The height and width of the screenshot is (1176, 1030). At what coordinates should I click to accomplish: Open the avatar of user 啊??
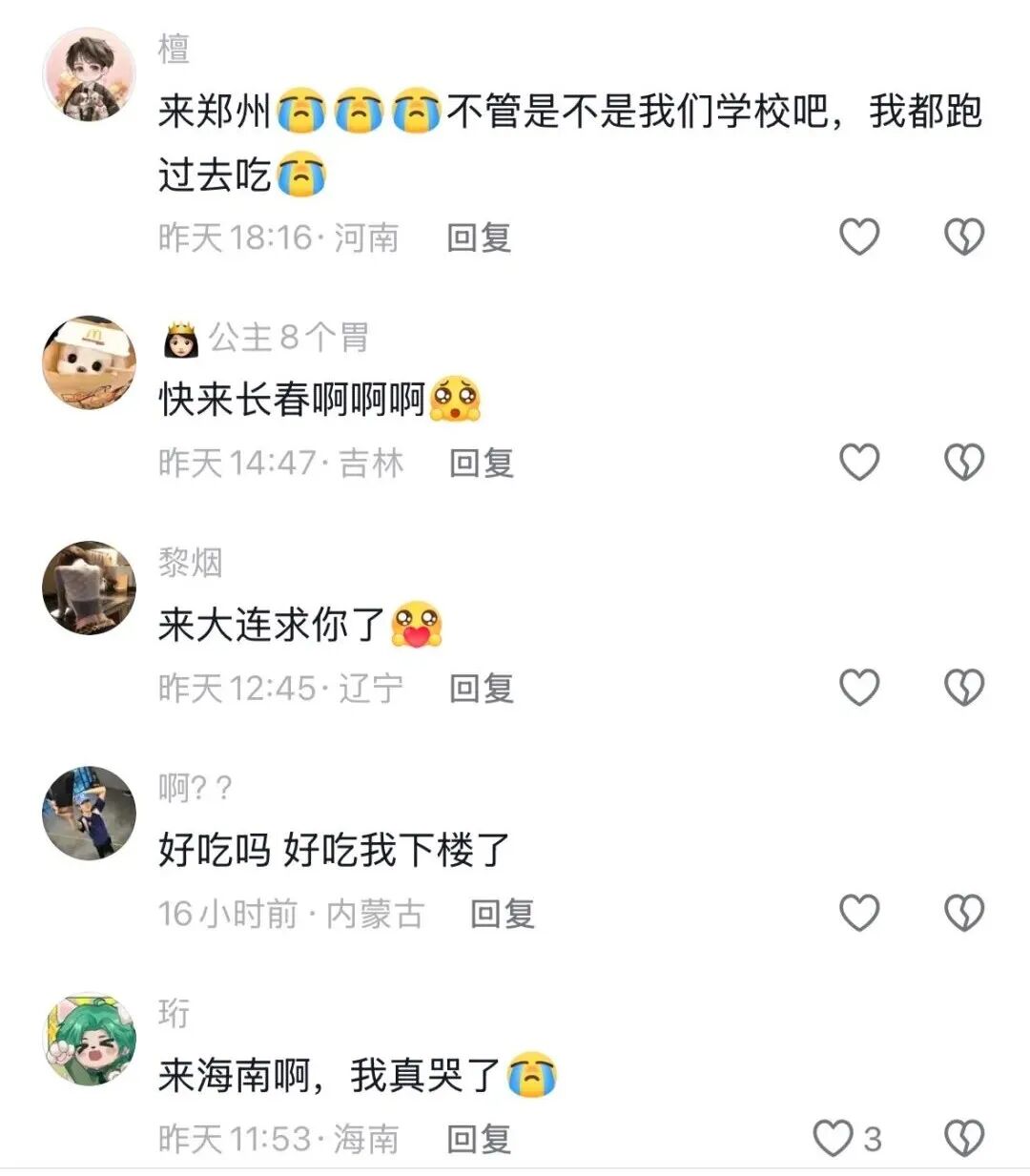90,814
